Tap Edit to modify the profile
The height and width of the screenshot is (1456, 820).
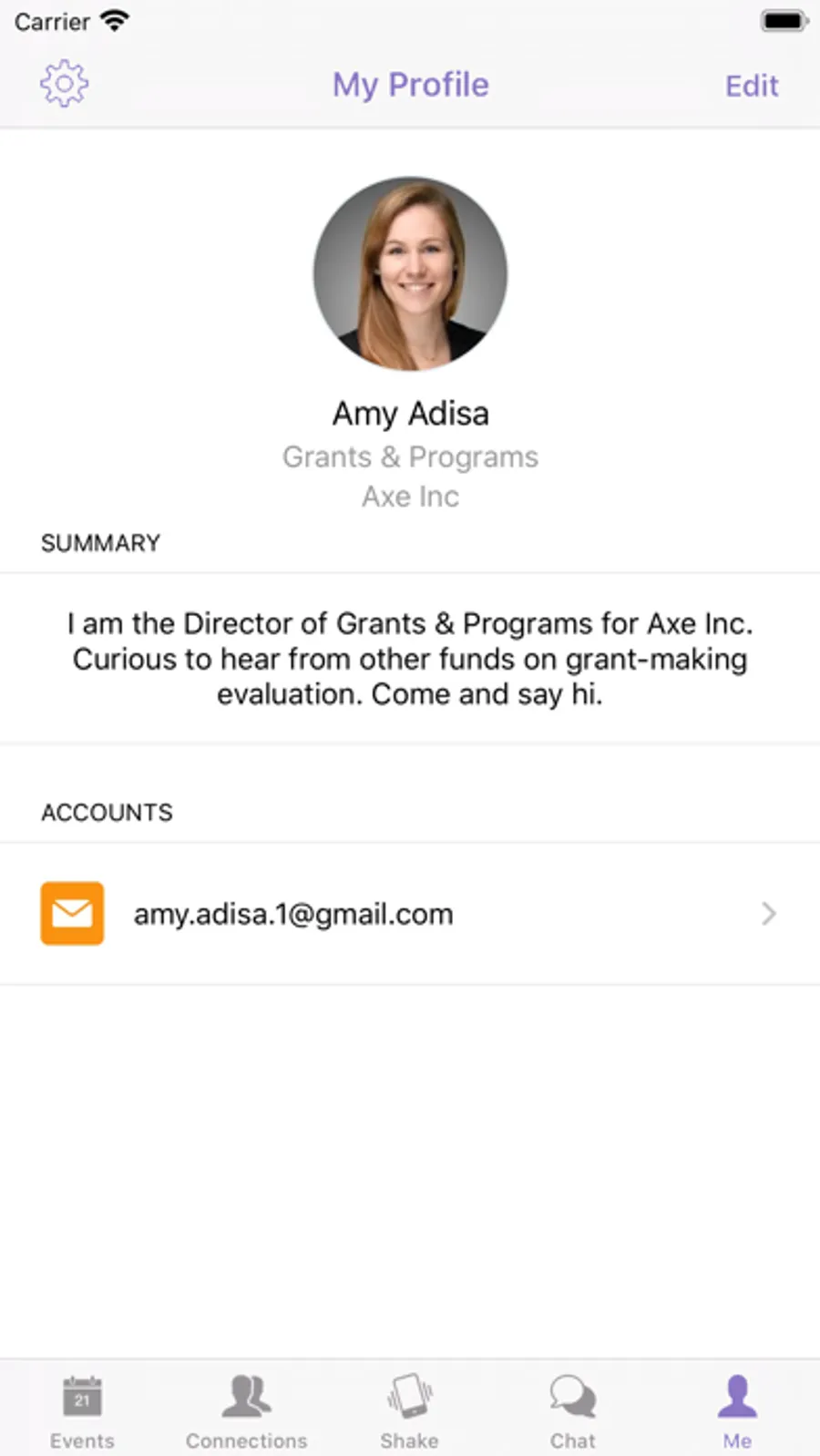[751, 86]
